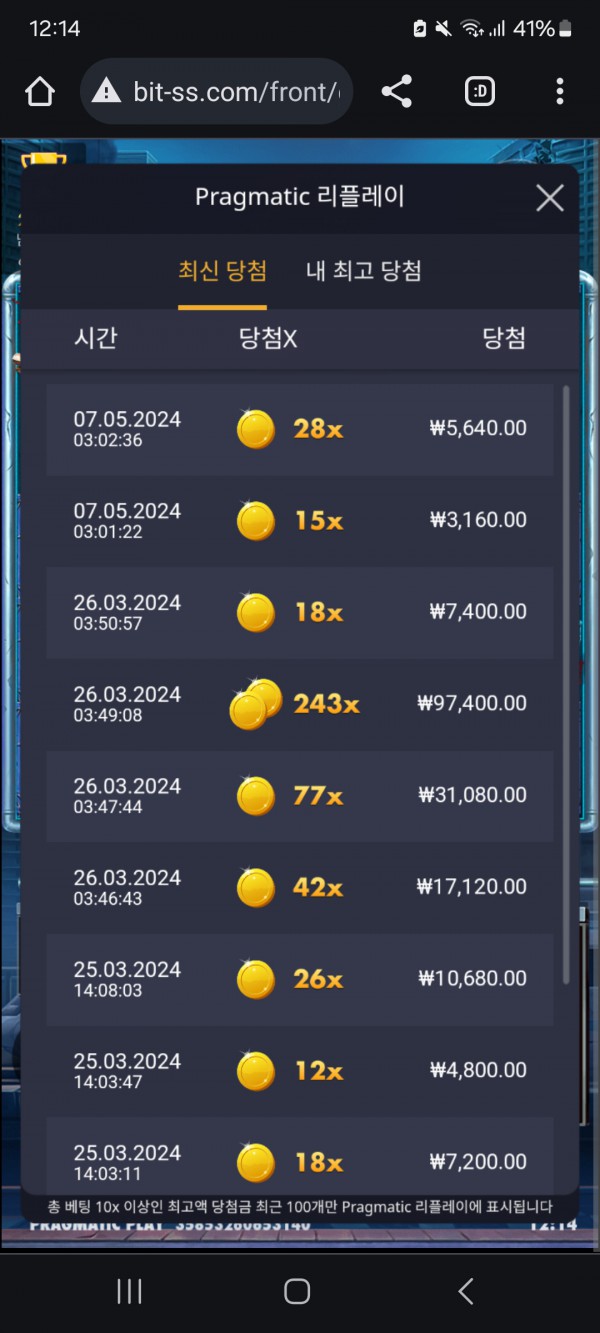Share this page
600x1333 pixels.
tap(397, 92)
